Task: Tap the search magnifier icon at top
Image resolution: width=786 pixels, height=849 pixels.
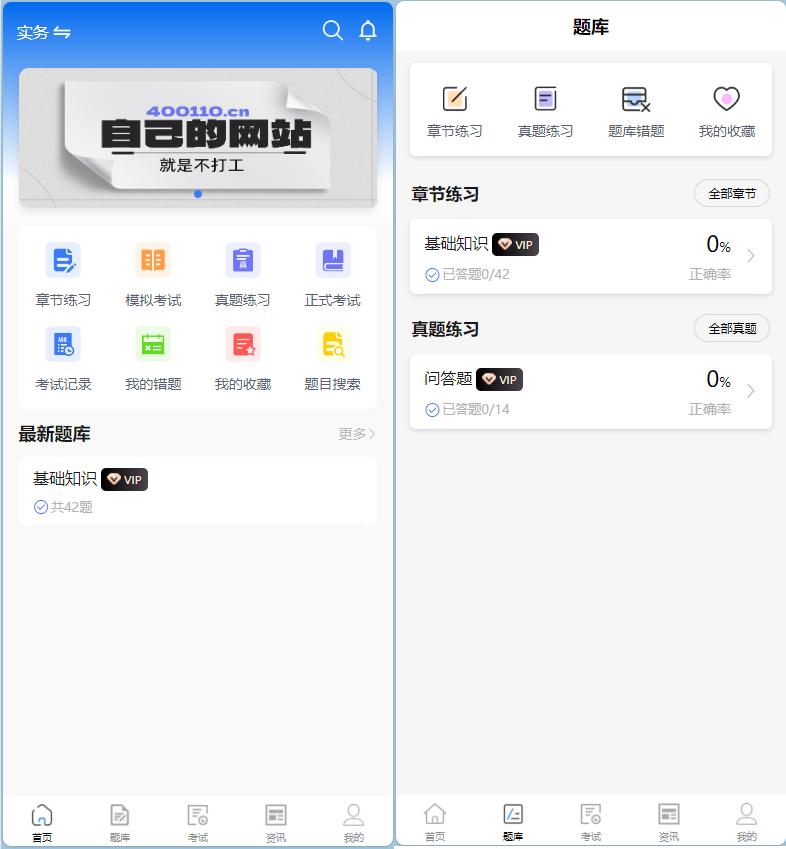Action: (x=333, y=31)
